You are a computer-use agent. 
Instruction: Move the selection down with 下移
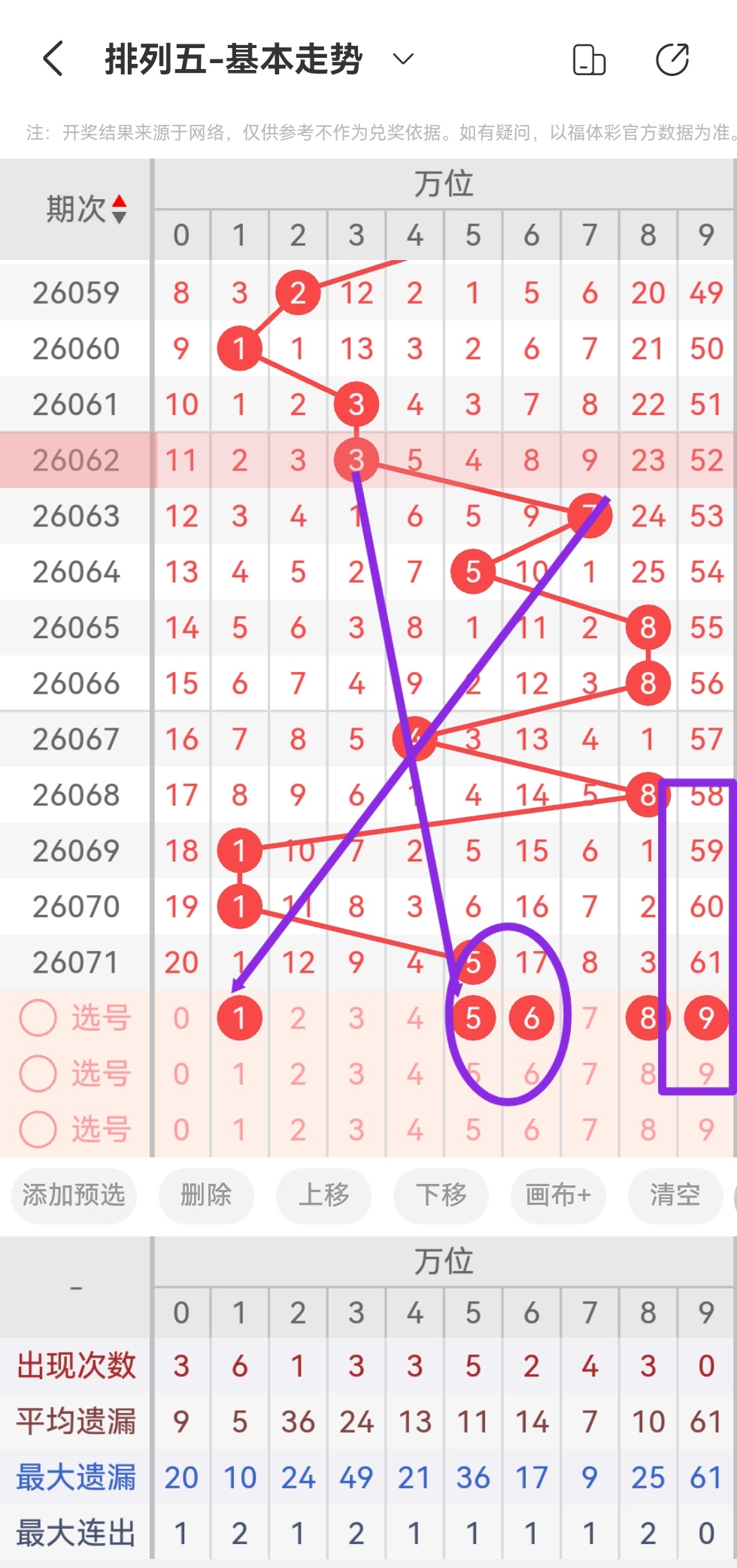point(441,1194)
